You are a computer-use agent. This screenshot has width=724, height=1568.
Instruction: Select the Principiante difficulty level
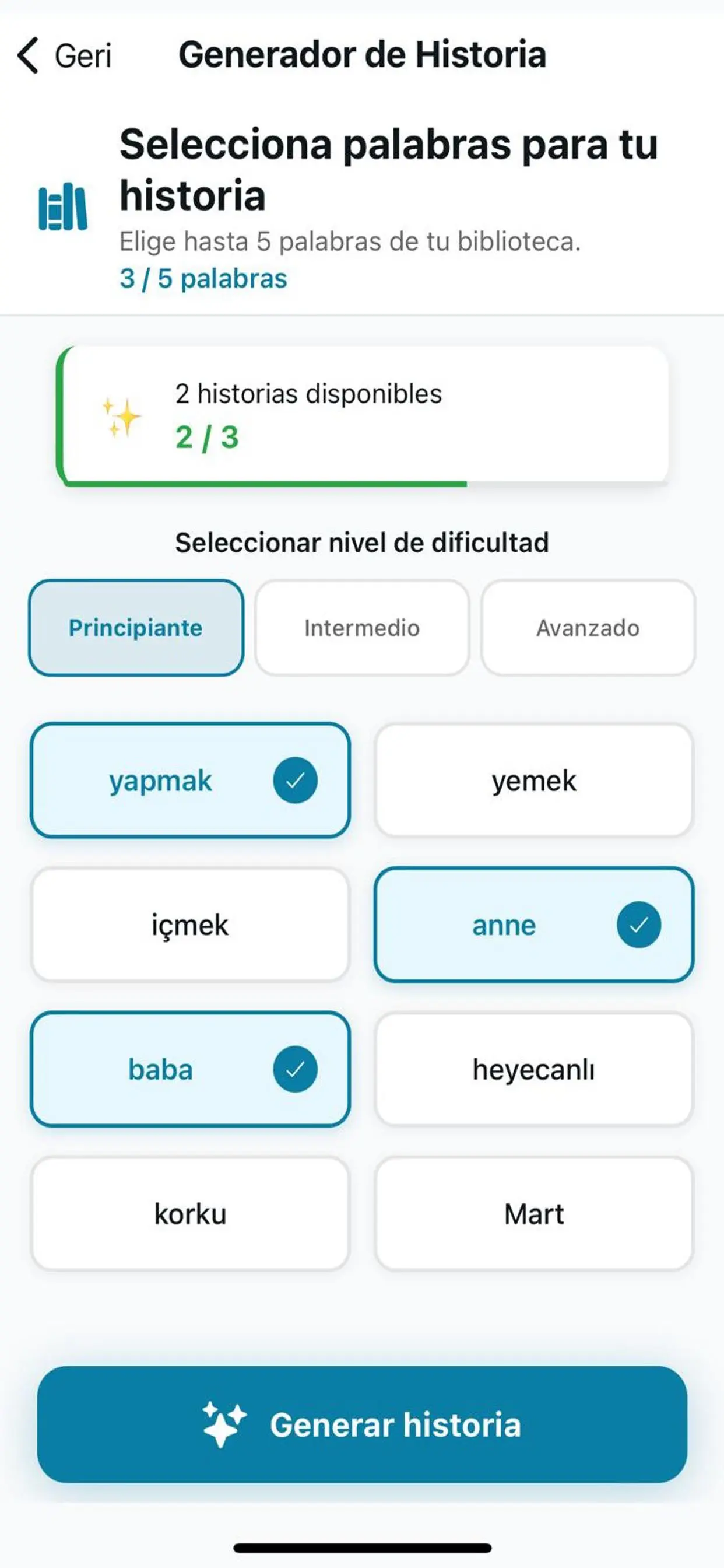pos(136,628)
